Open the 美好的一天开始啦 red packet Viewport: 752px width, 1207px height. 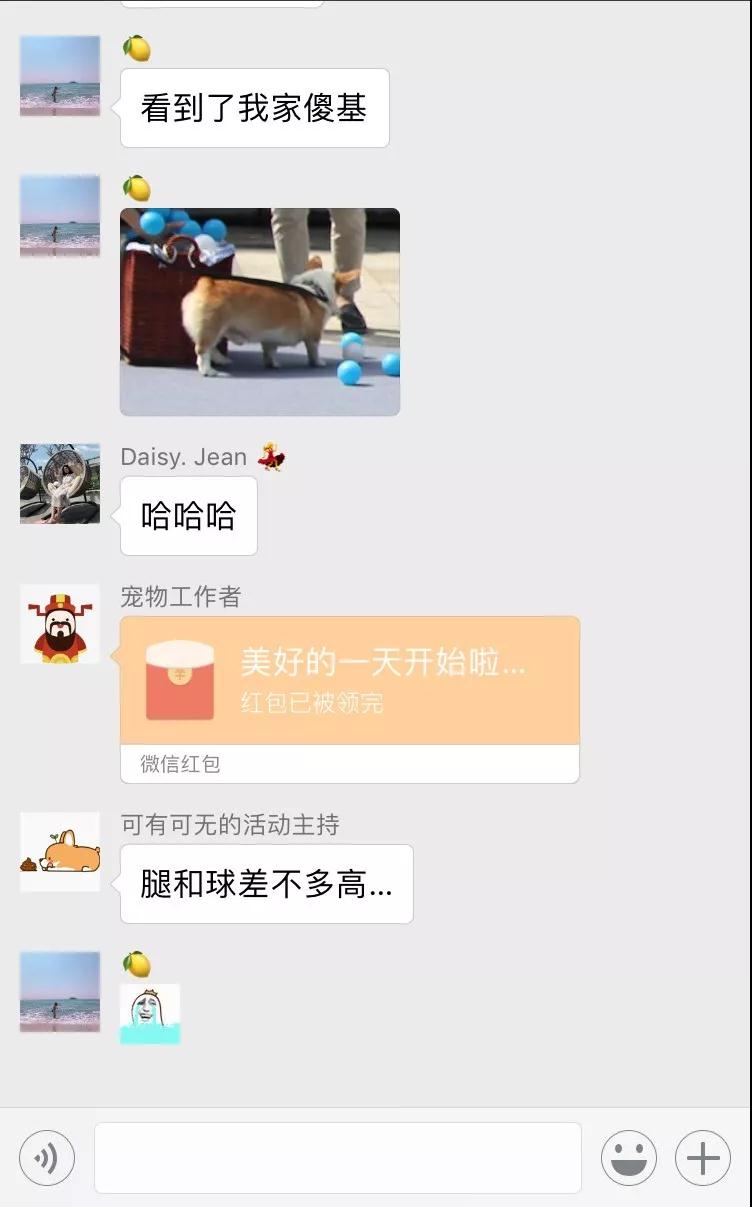349,681
